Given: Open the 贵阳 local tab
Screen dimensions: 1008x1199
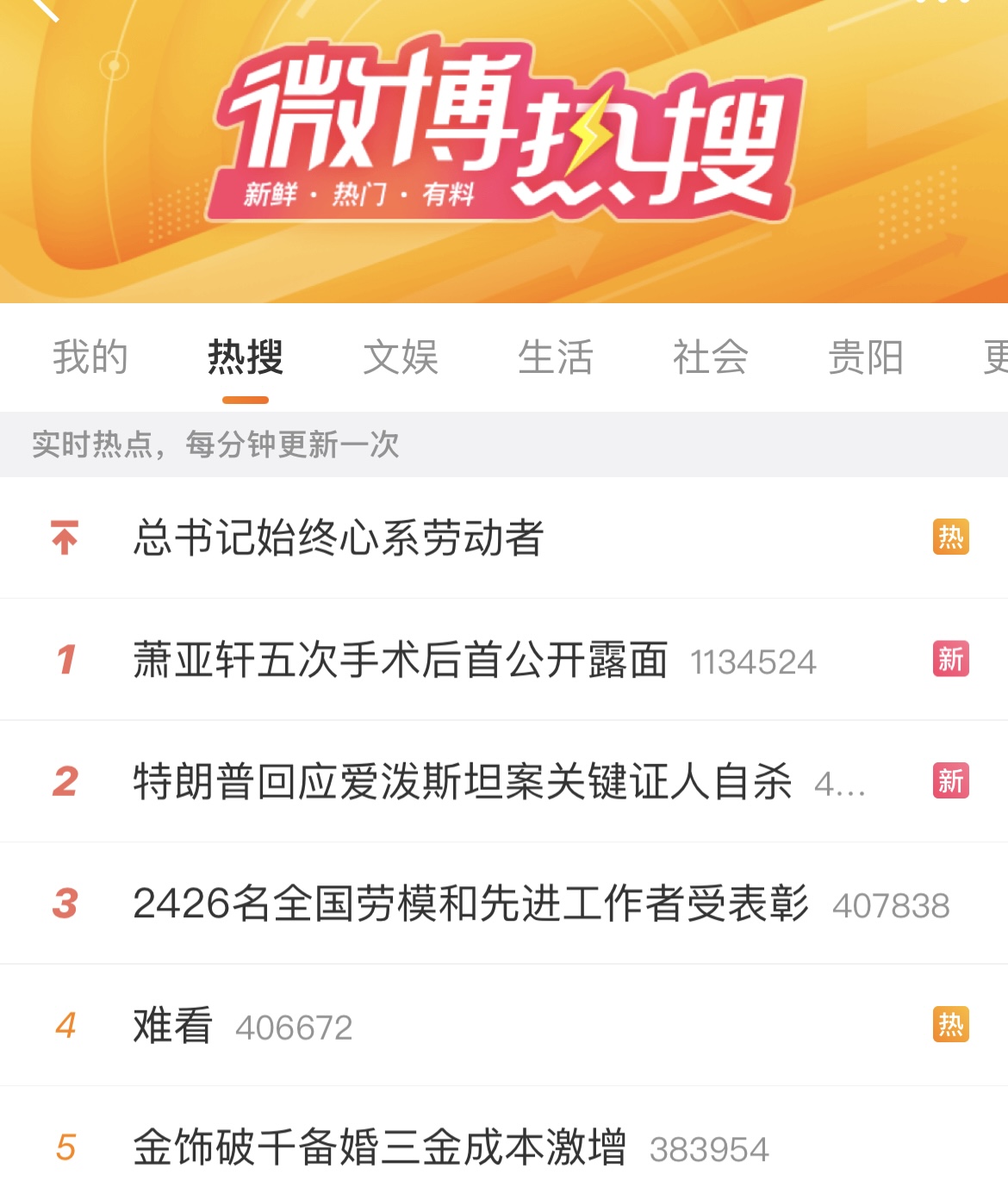Looking at the screenshot, I should [x=866, y=357].
